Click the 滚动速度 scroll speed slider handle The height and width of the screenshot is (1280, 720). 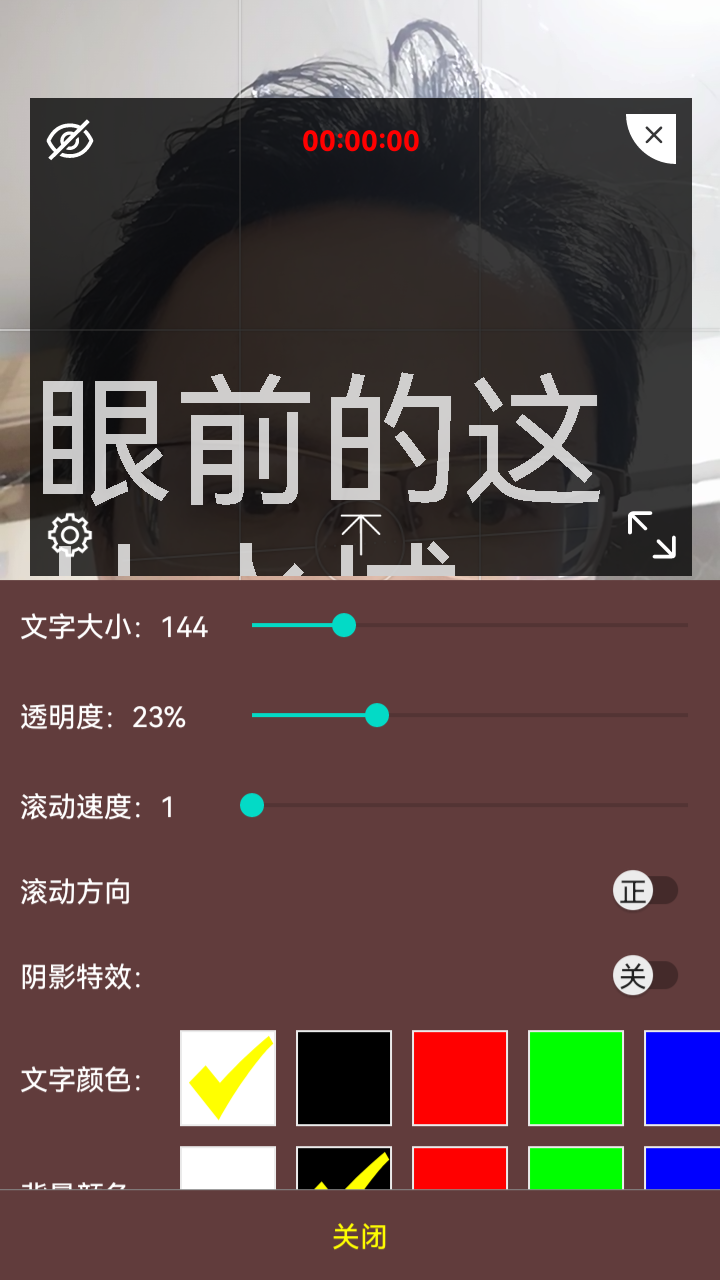[x=252, y=805]
